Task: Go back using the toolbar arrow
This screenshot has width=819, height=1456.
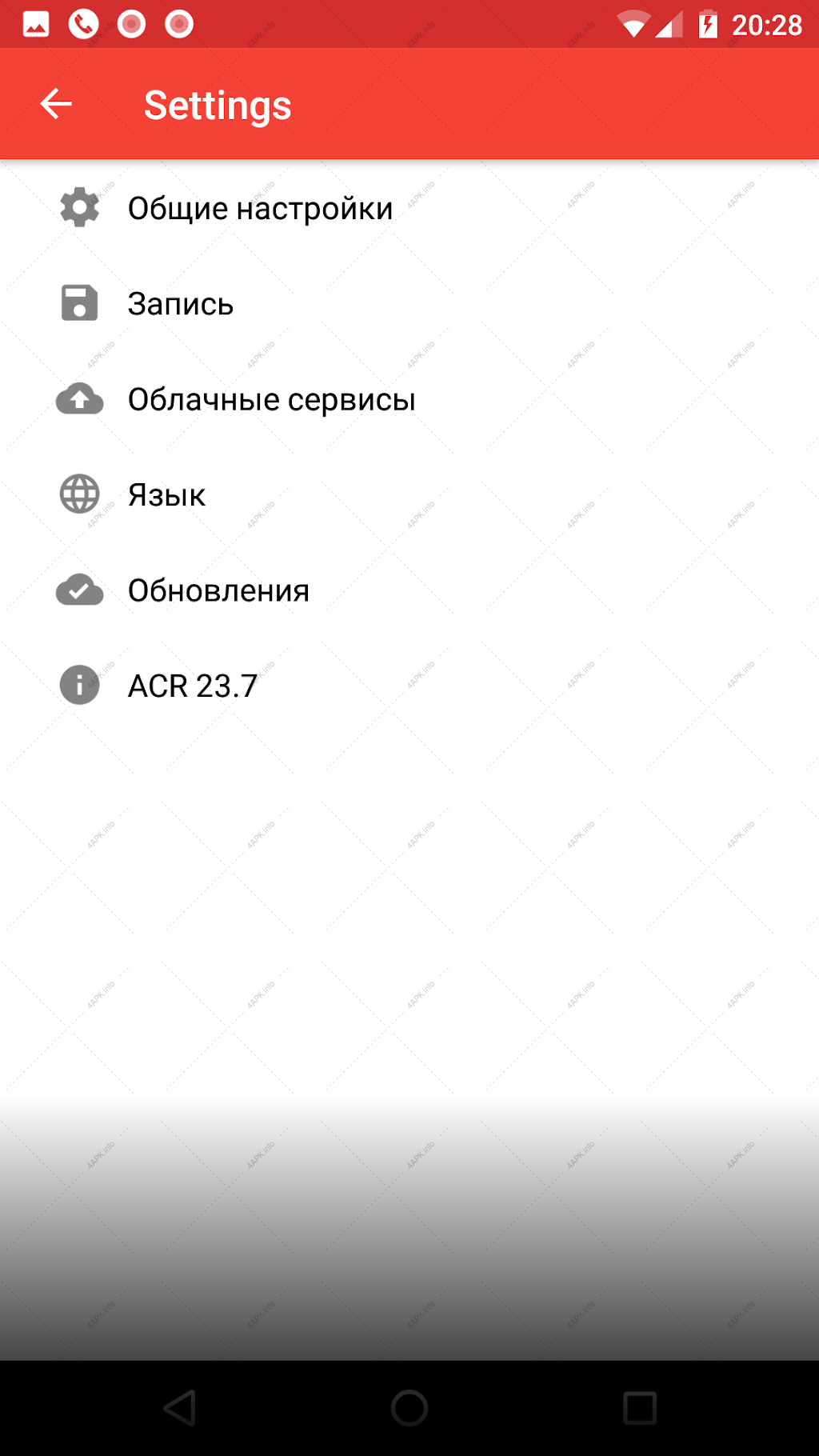Action: click(56, 104)
